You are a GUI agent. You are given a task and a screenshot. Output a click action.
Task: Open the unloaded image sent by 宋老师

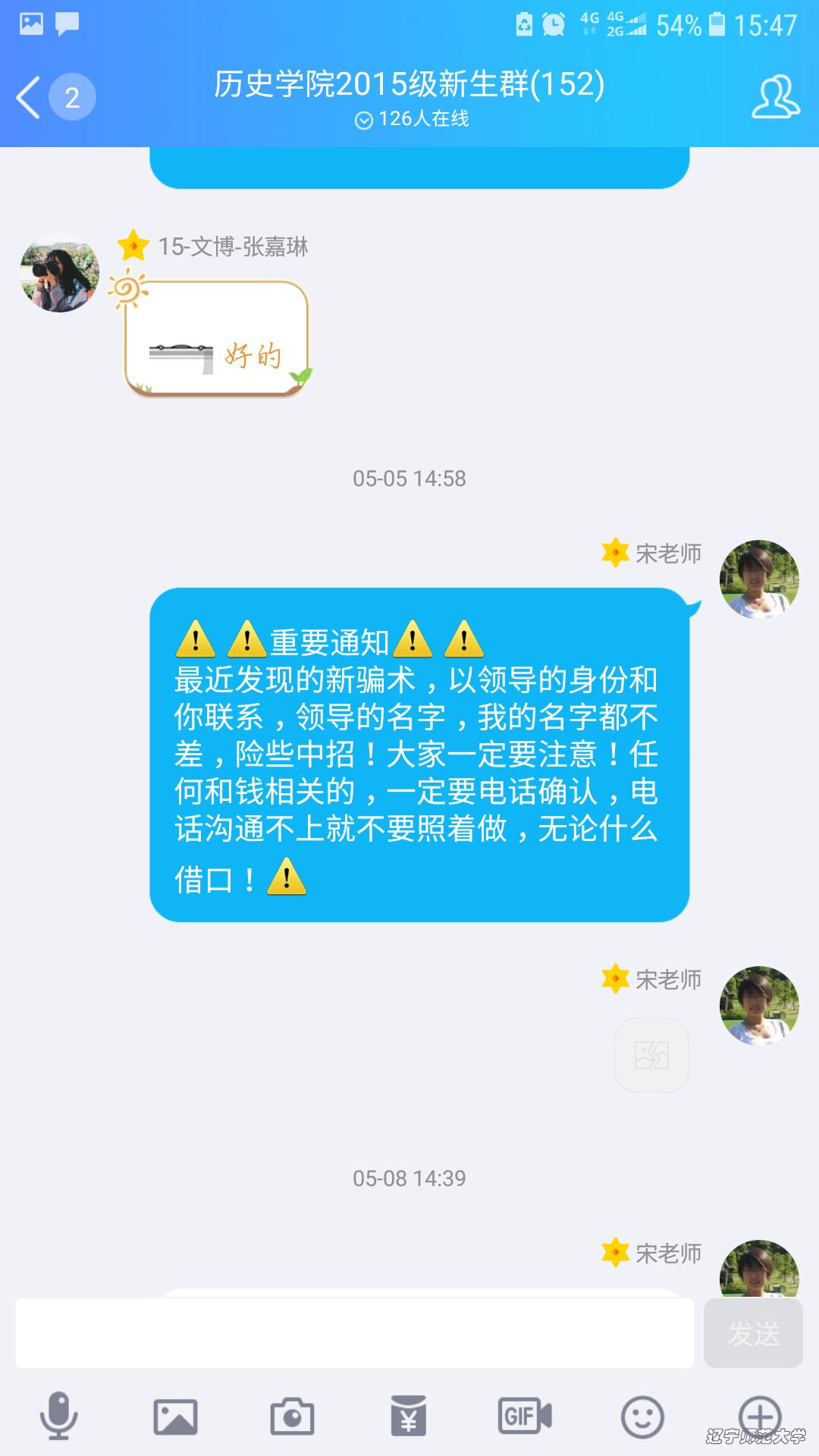tap(651, 1055)
